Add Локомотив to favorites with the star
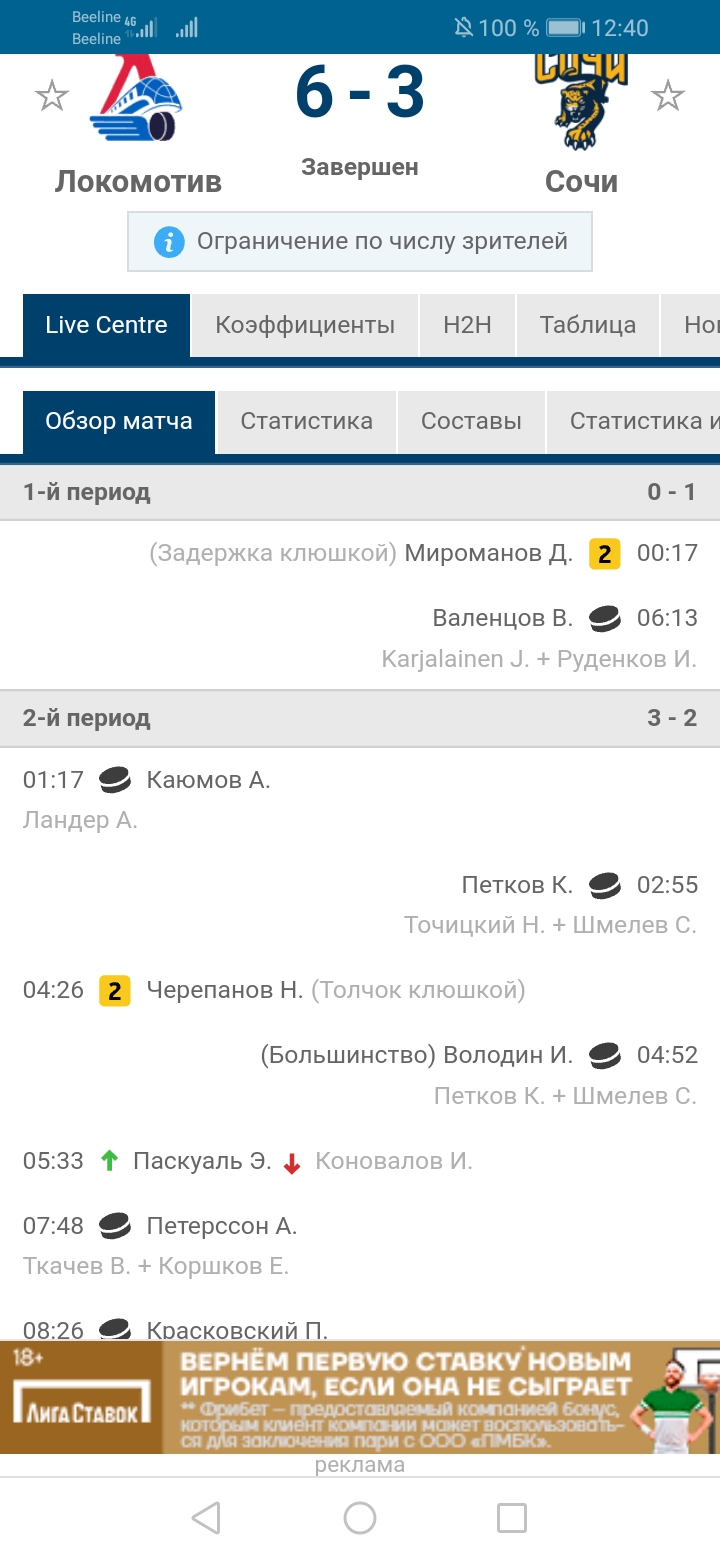 52,97
